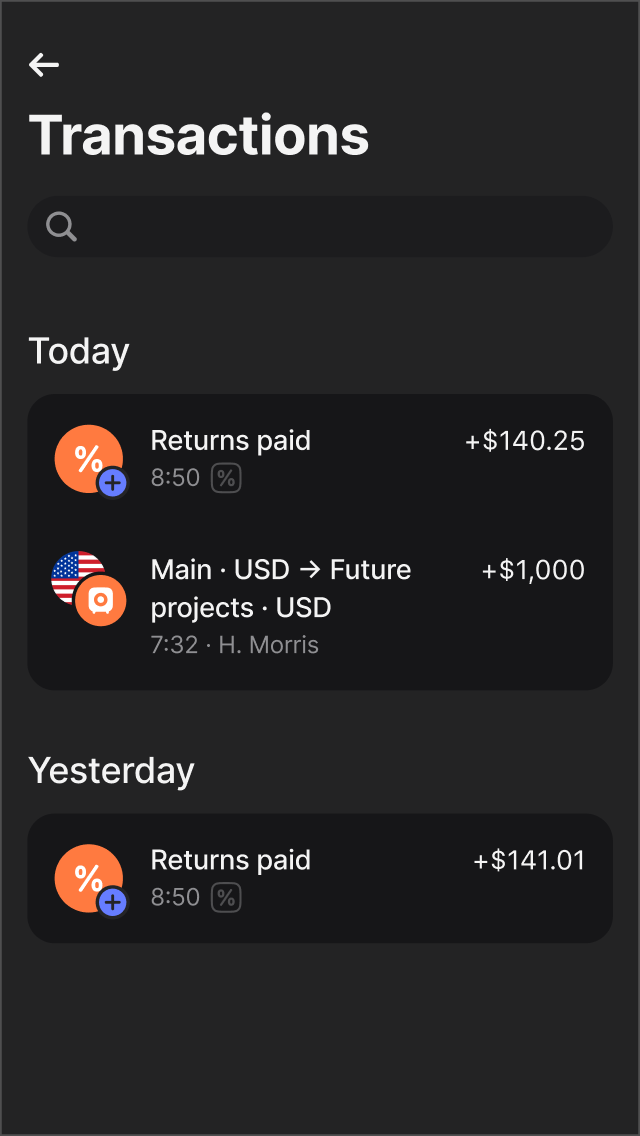Open the Main USD to Future projects transfer
Viewport: 640px width, 1136px height.
coord(320,606)
